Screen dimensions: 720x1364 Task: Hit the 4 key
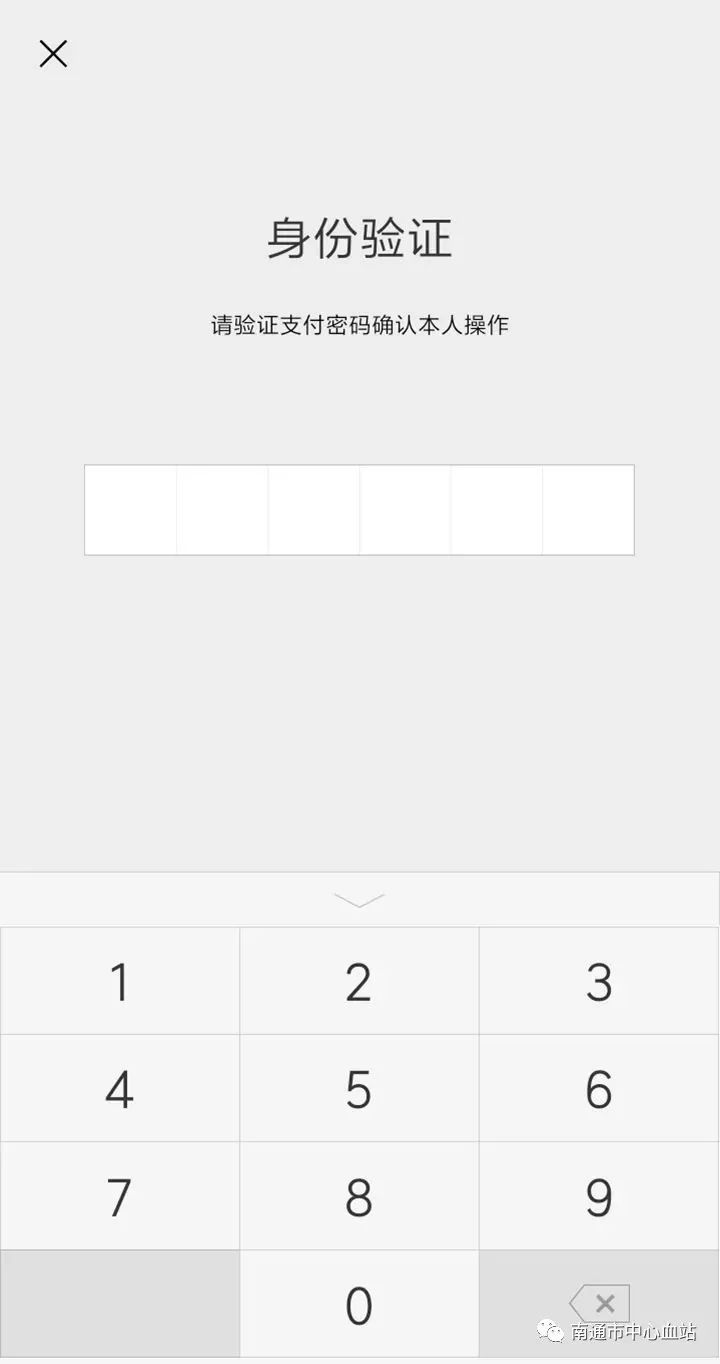(x=119, y=1089)
